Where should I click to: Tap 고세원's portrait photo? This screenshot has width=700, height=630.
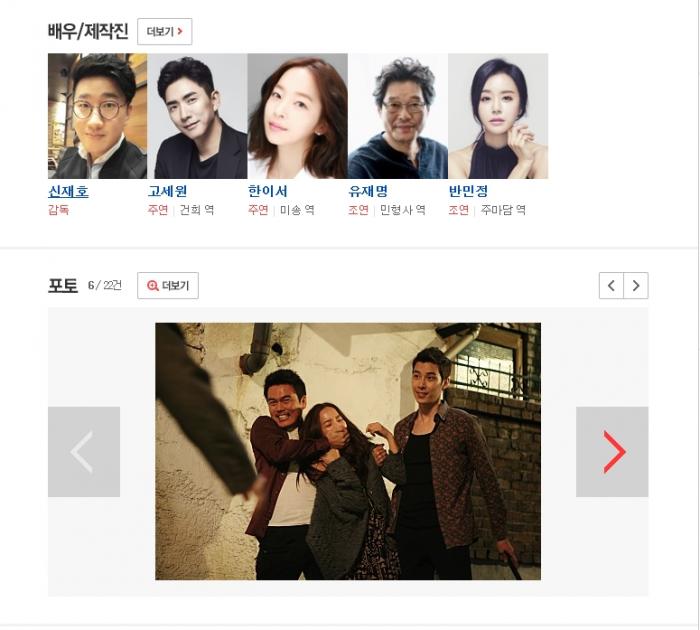click(197, 116)
